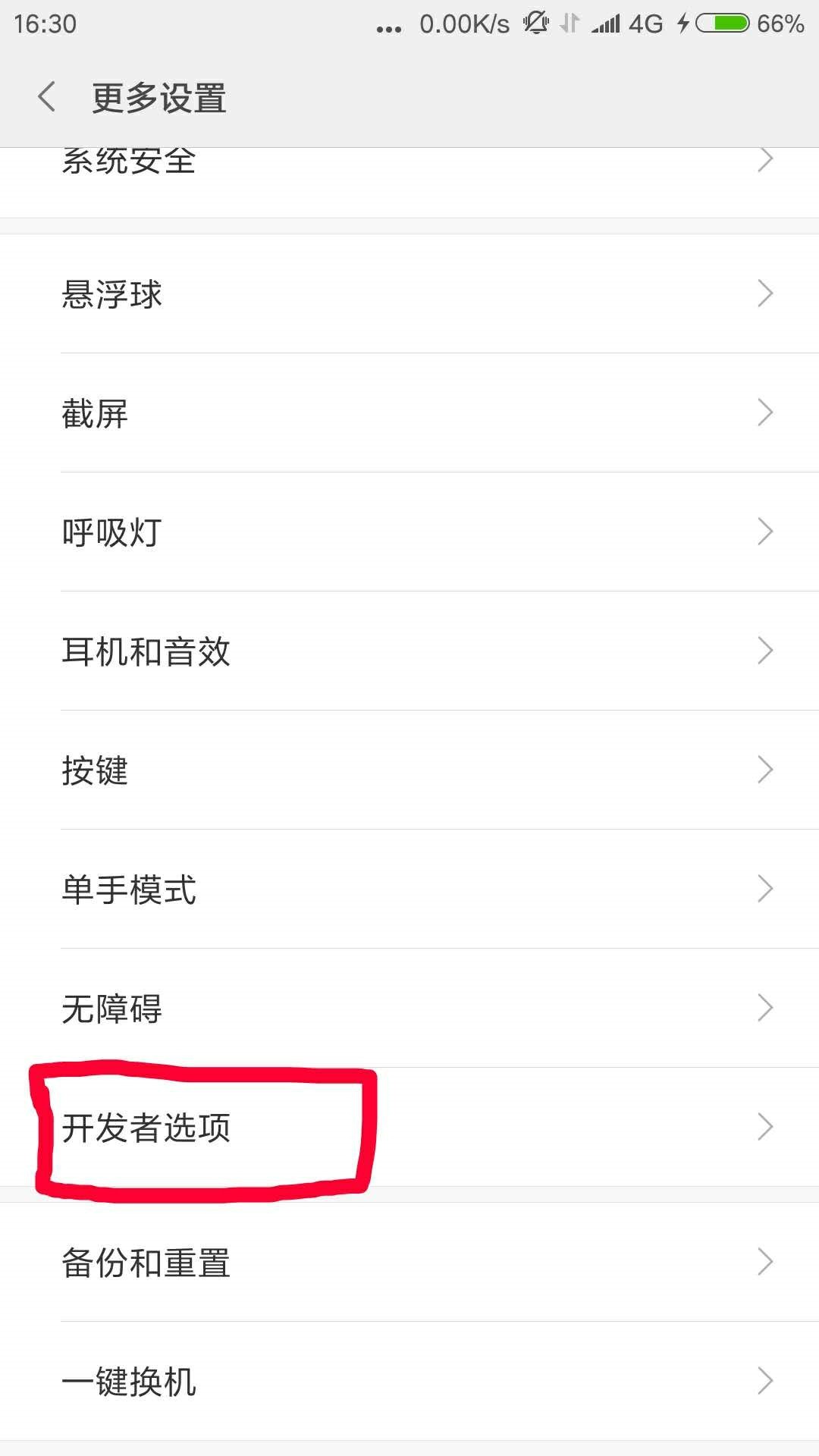Image resolution: width=819 pixels, height=1456 pixels.
Task: Open 悬浮球 settings
Action: [409, 293]
